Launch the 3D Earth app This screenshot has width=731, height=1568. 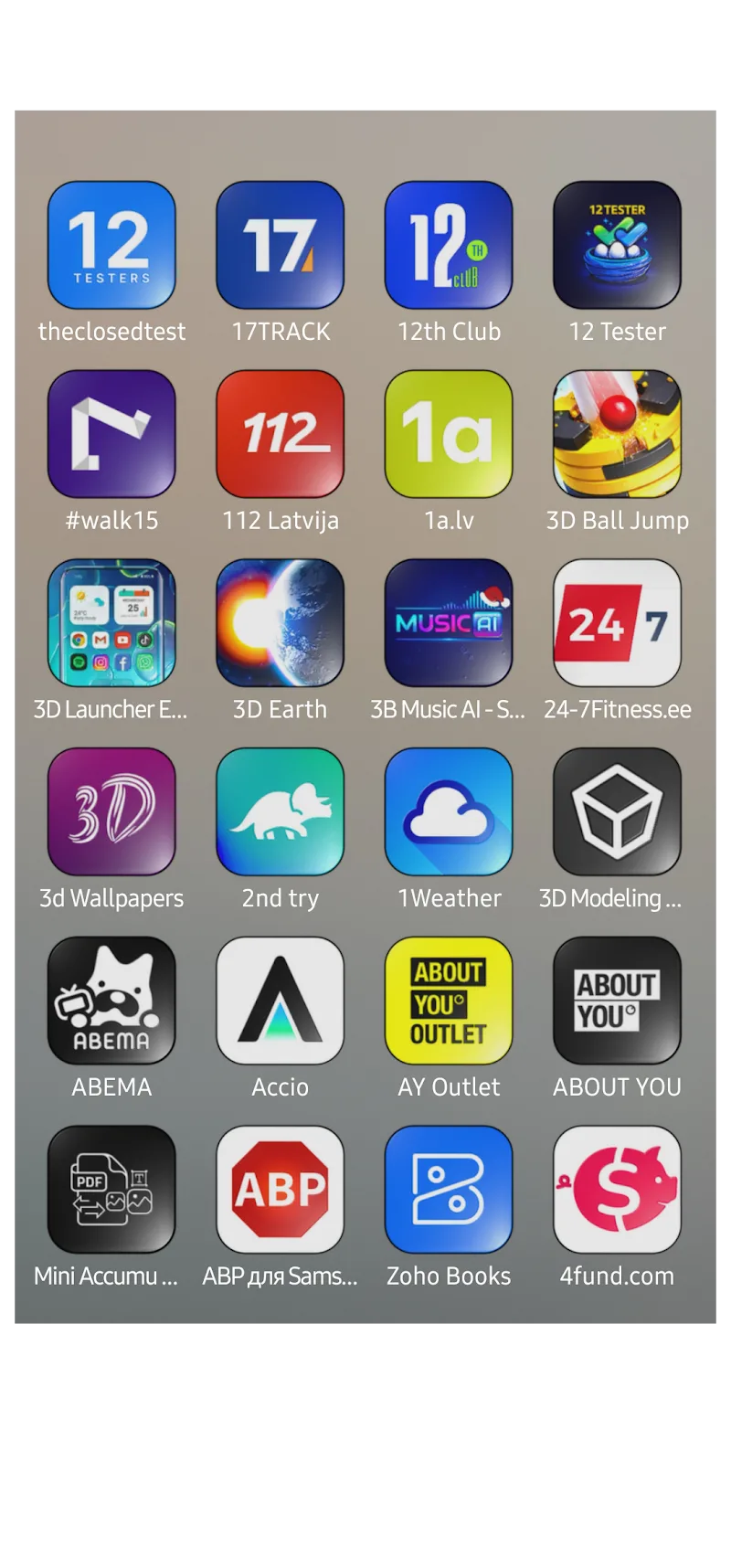(x=281, y=622)
